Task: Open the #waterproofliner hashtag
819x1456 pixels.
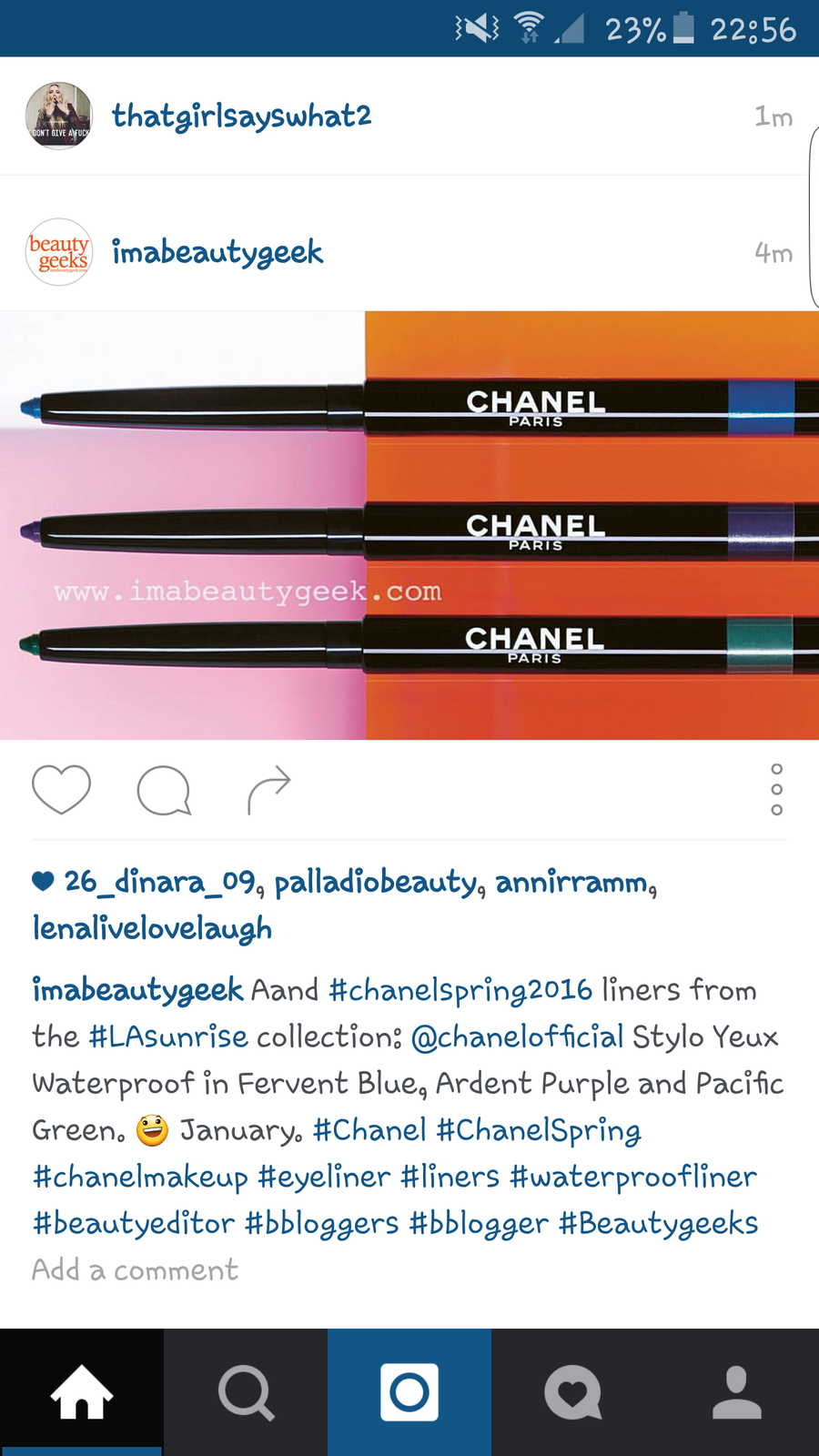Action: (x=633, y=1177)
